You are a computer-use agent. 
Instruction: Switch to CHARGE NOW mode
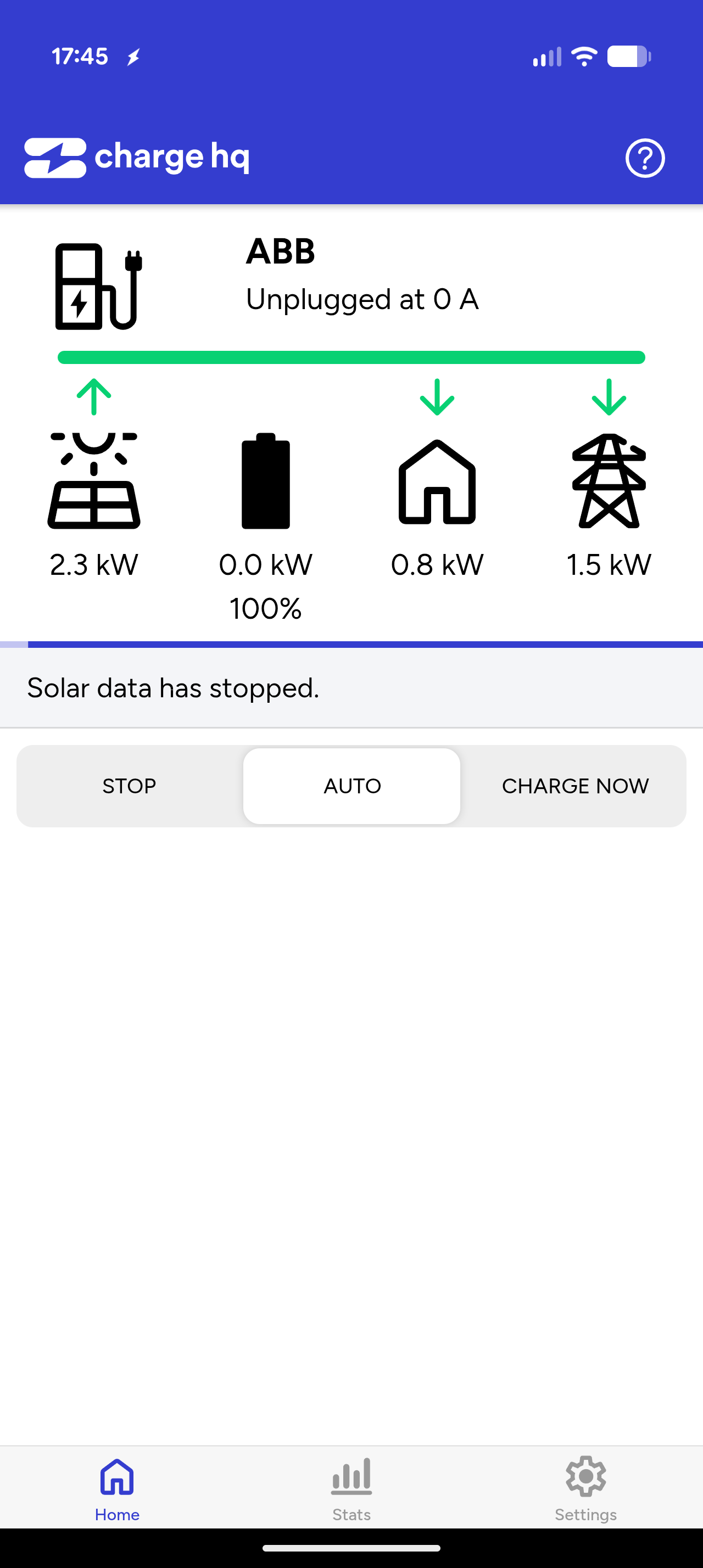tap(574, 786)
